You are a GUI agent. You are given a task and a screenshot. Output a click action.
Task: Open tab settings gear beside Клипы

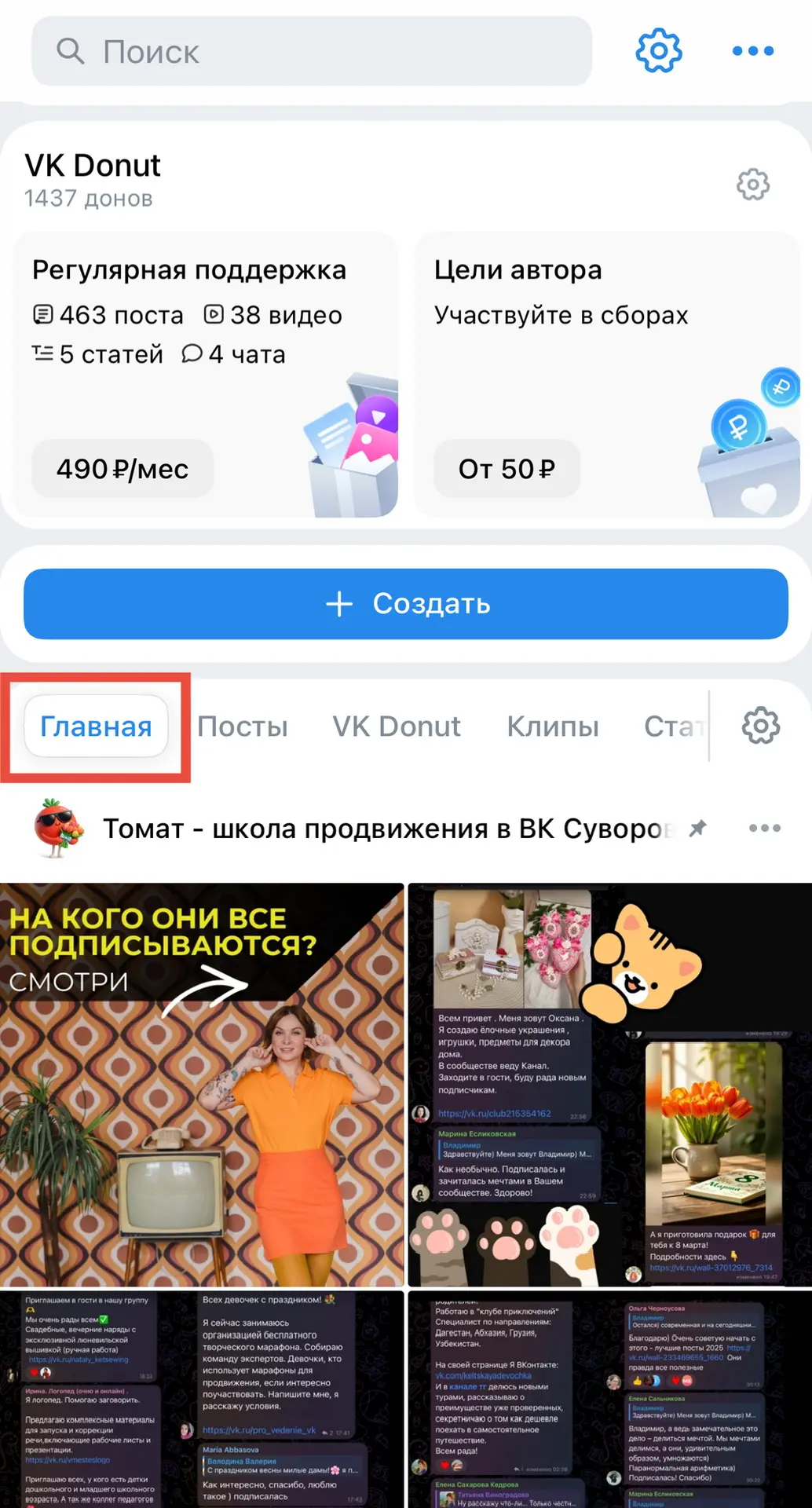(760, 725)
